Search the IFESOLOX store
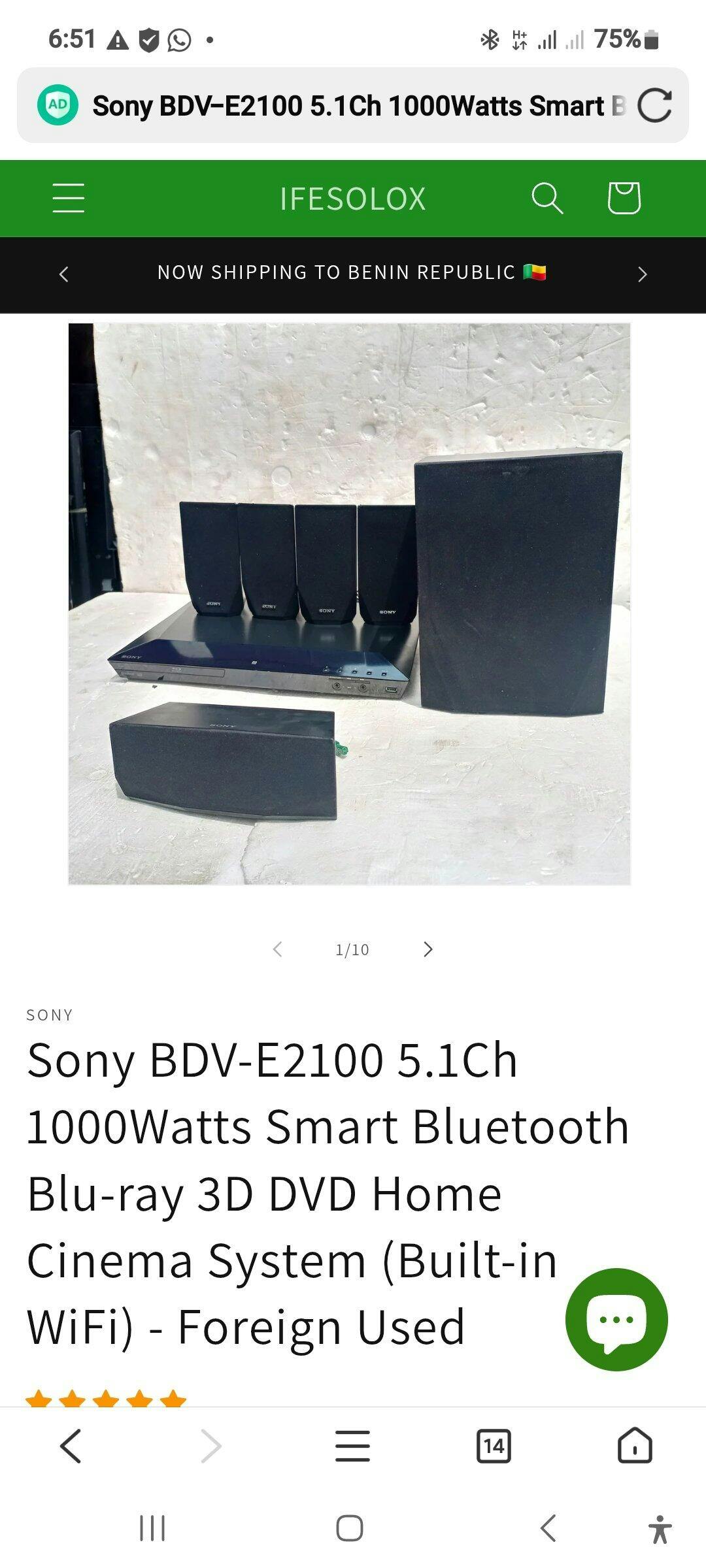This screenshot has height=1568, width=706. (547, 198)
